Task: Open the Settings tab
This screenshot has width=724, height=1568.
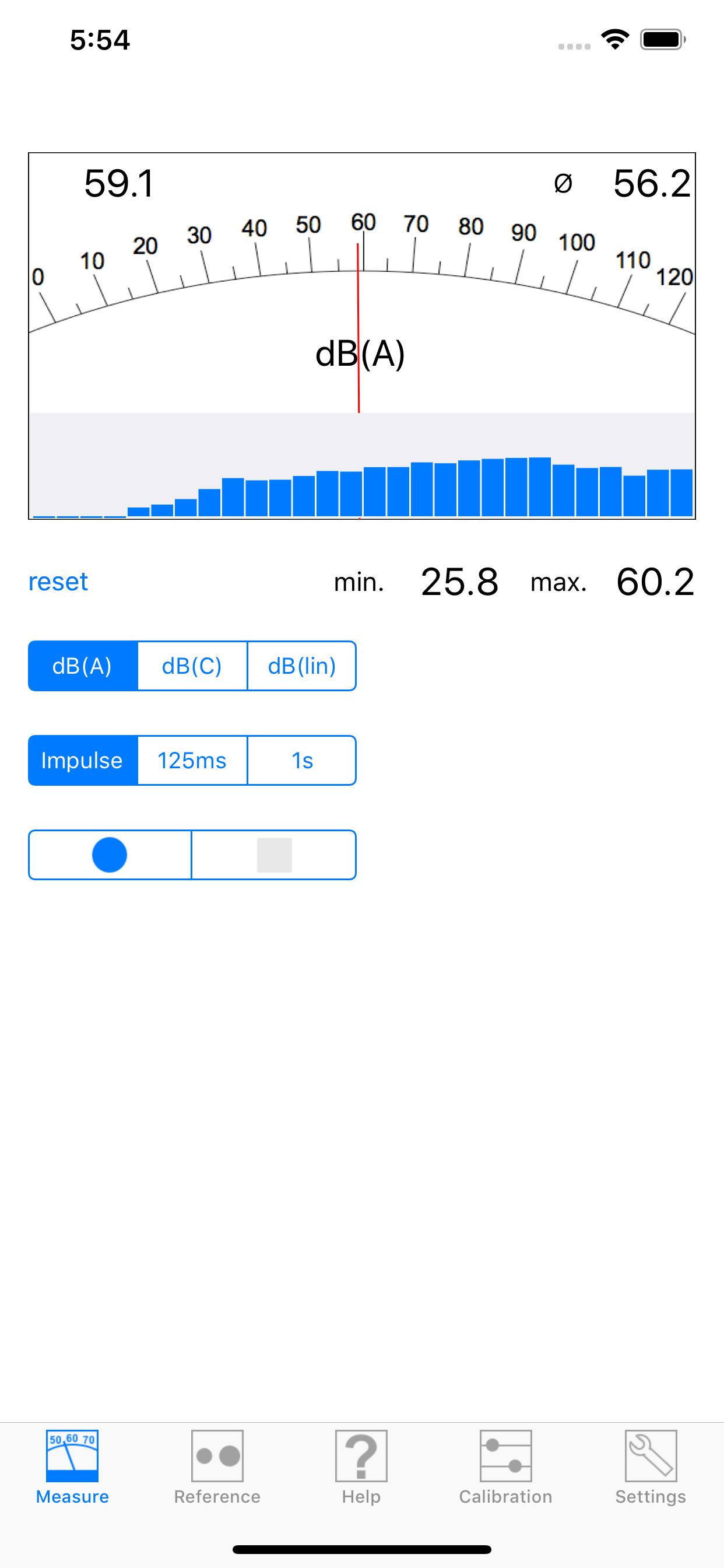Action: tap(651, 1467)
